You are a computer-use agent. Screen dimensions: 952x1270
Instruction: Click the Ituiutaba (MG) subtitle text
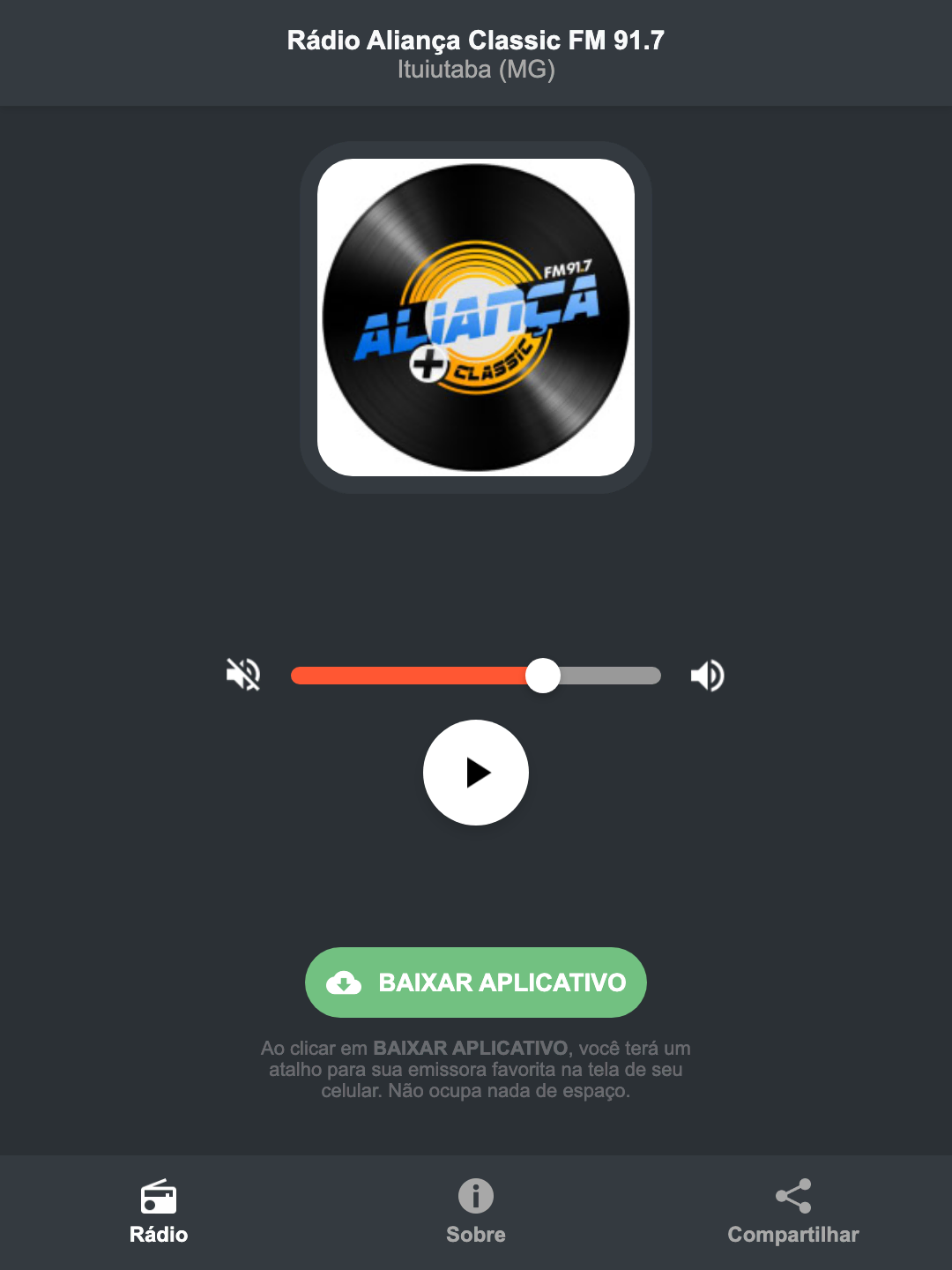475,71
